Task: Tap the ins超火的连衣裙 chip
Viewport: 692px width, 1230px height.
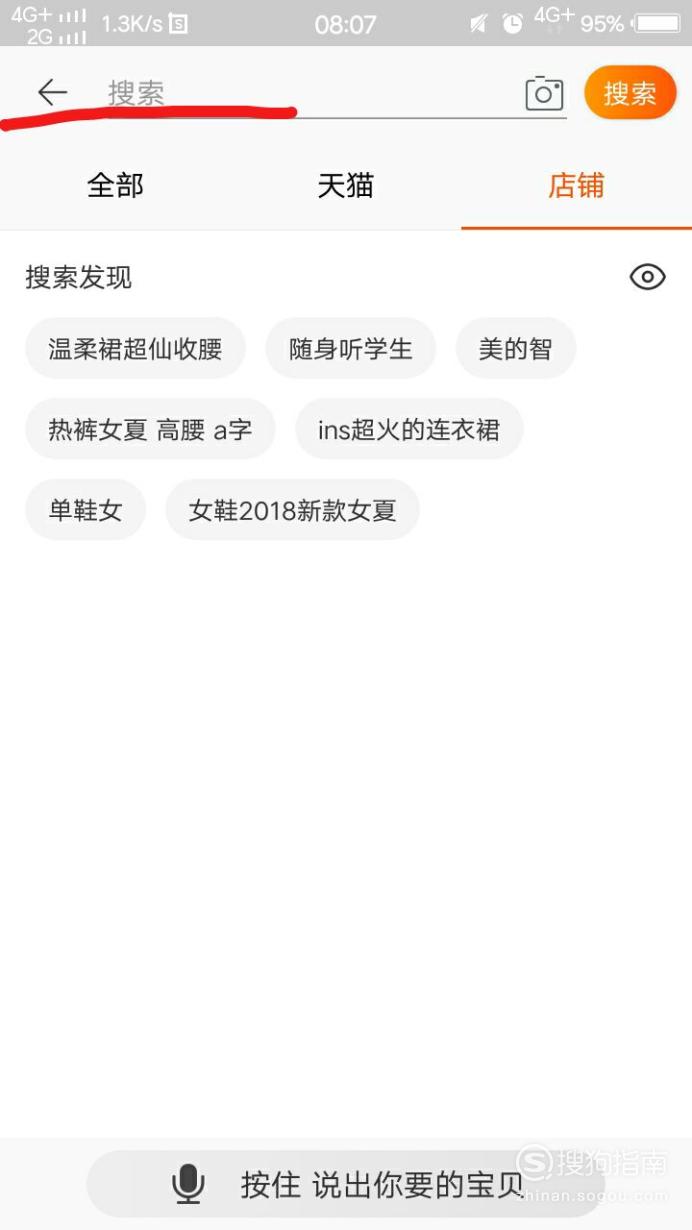Action: click(x=409, y=429)
